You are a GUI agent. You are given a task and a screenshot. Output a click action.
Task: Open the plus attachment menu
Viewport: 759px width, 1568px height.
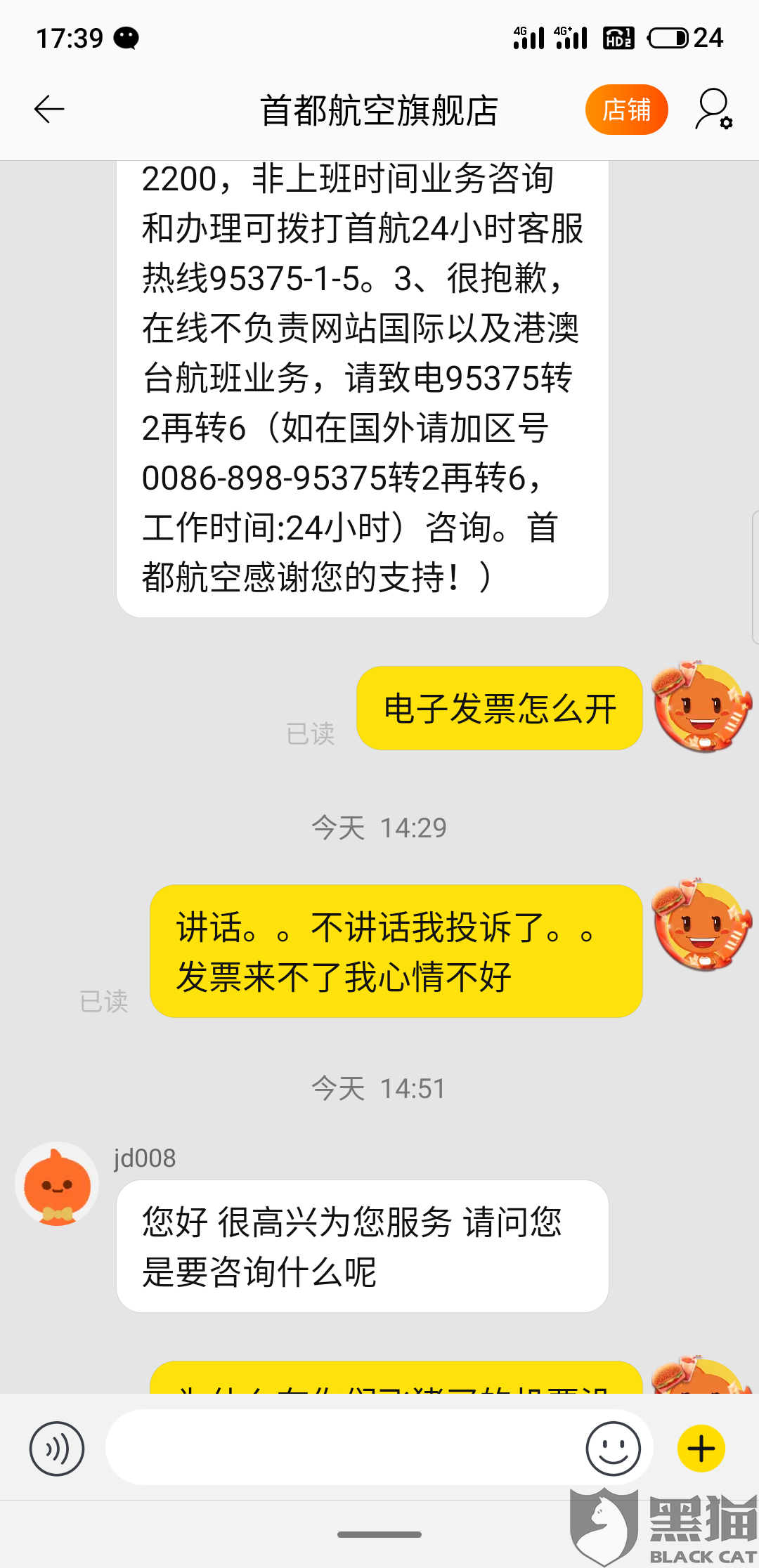pyautogui.click(x=701, y=1448)
